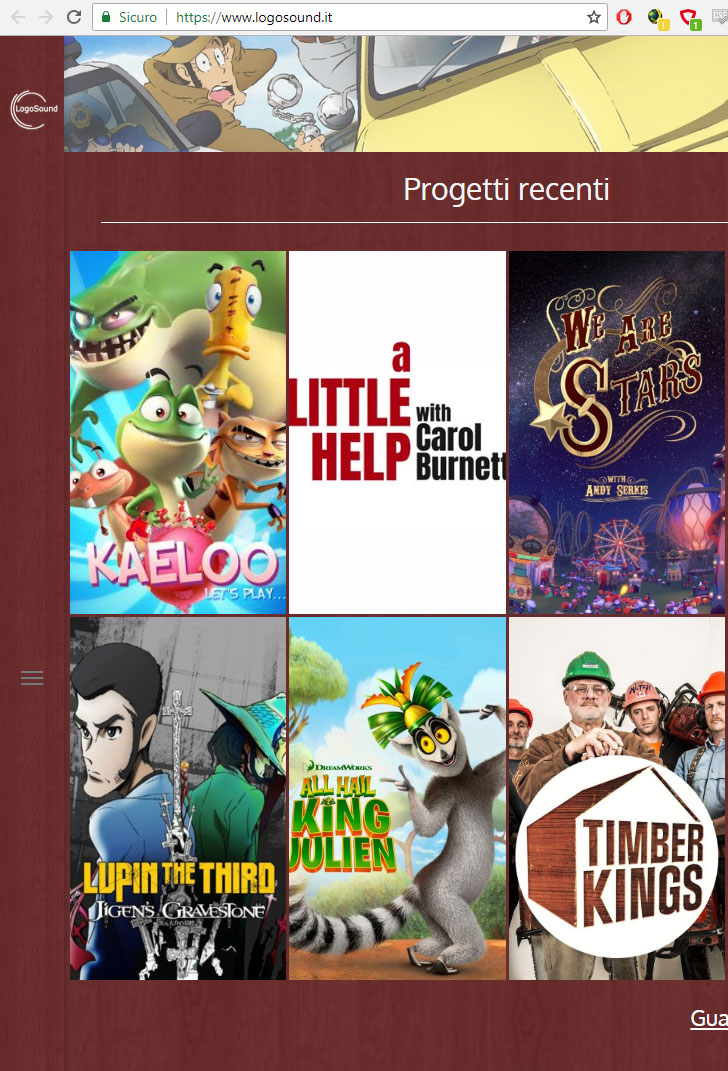The width and height of the screenshot is (728, 1071).
Task: Follow the 'Gua...' link below the grid
Action: click(x=708, y=1018)
